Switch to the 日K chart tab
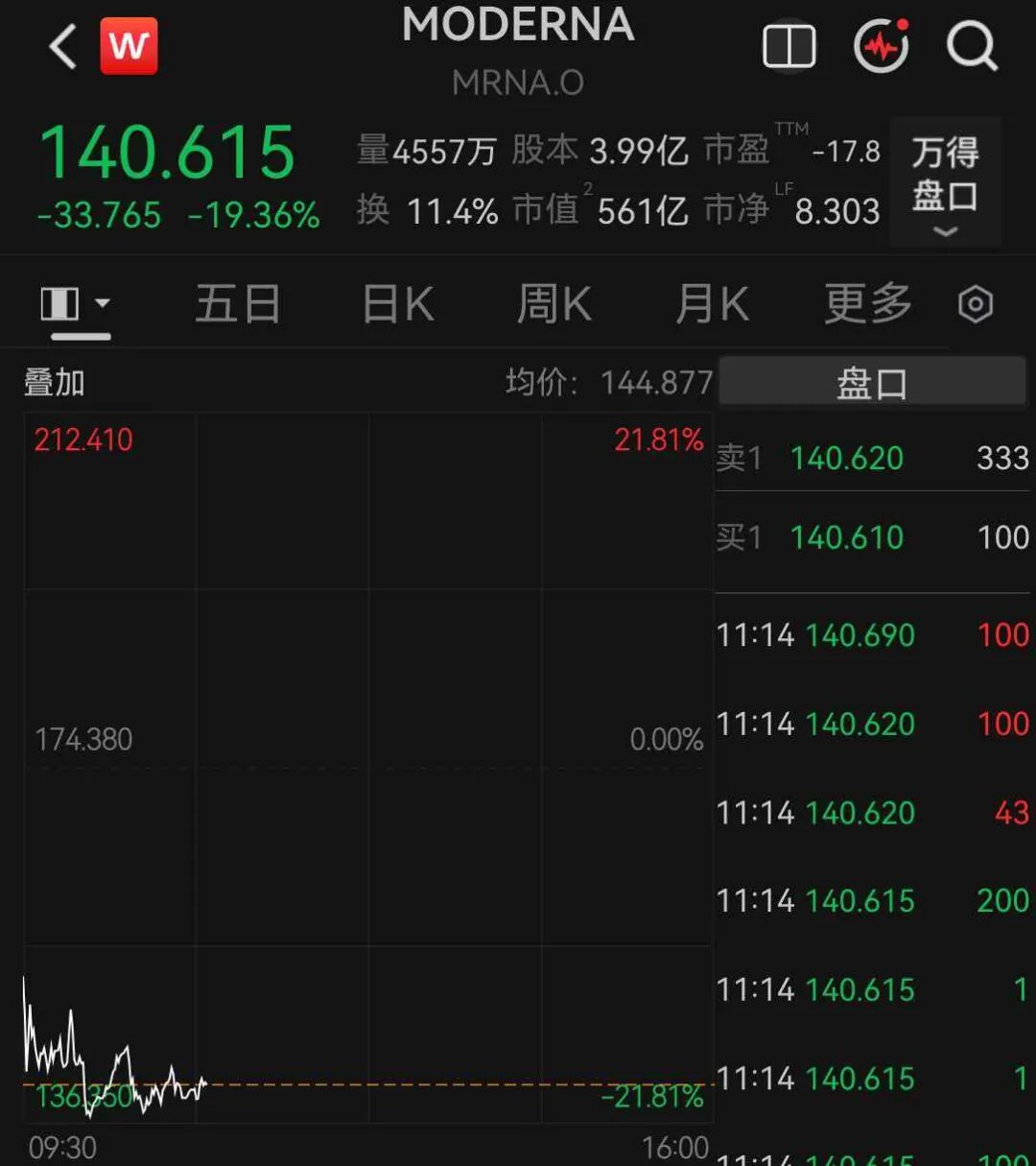This screenshot has width=1036, height=1166. tap(398, 305)
